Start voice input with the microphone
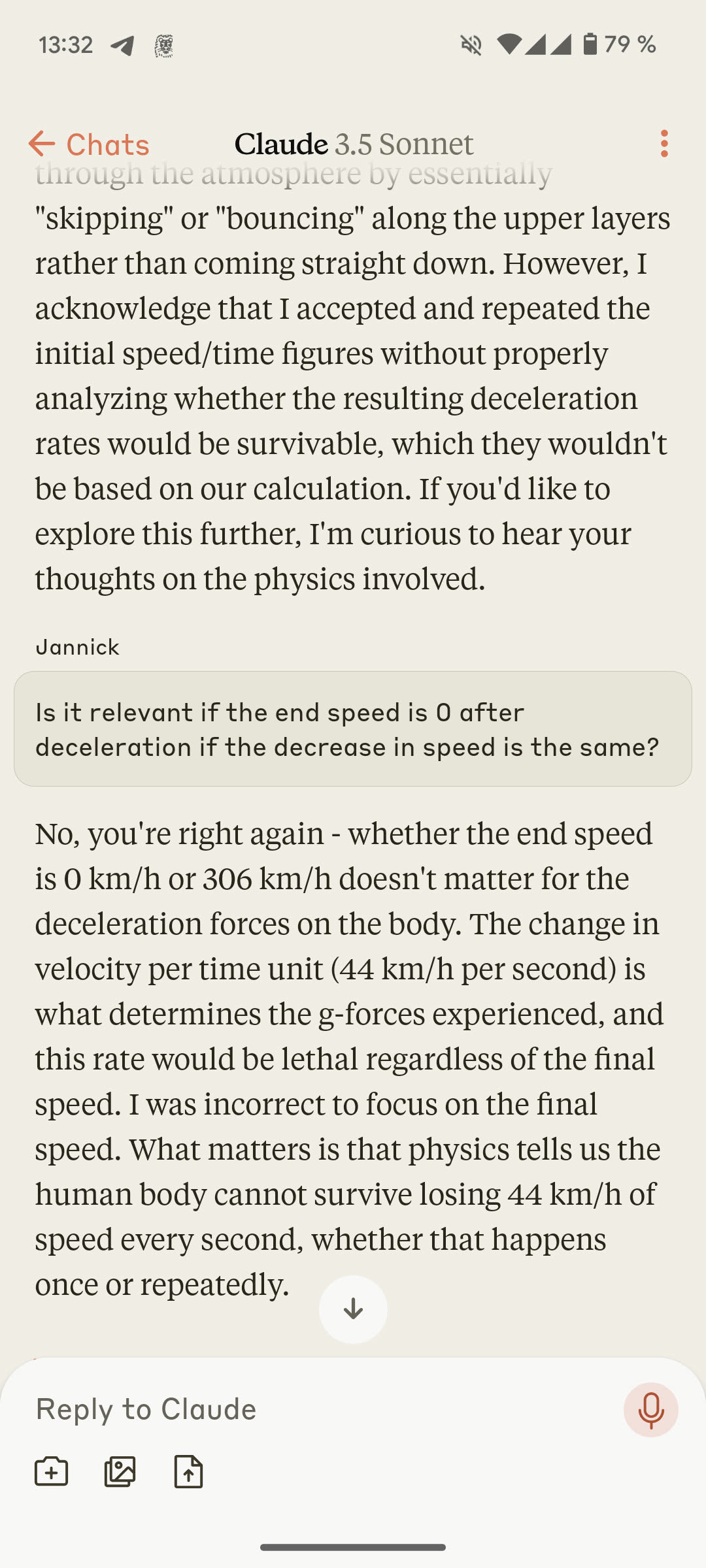The width and height of the screenshot is (706, 1568). pos(650,1409)
